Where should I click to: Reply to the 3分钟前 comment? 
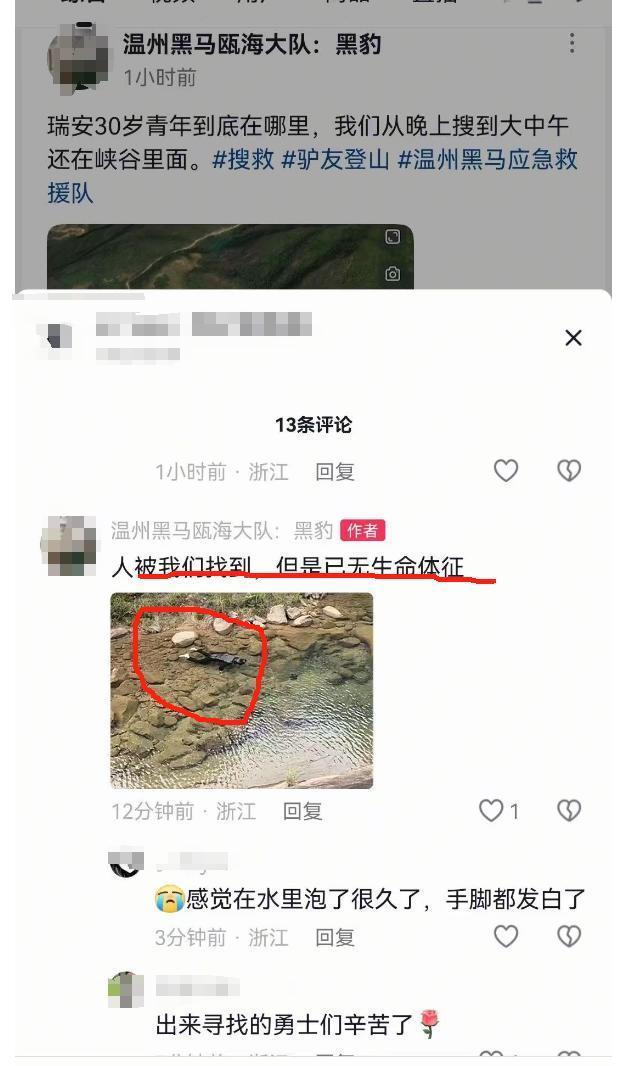(x=335, y=937)
